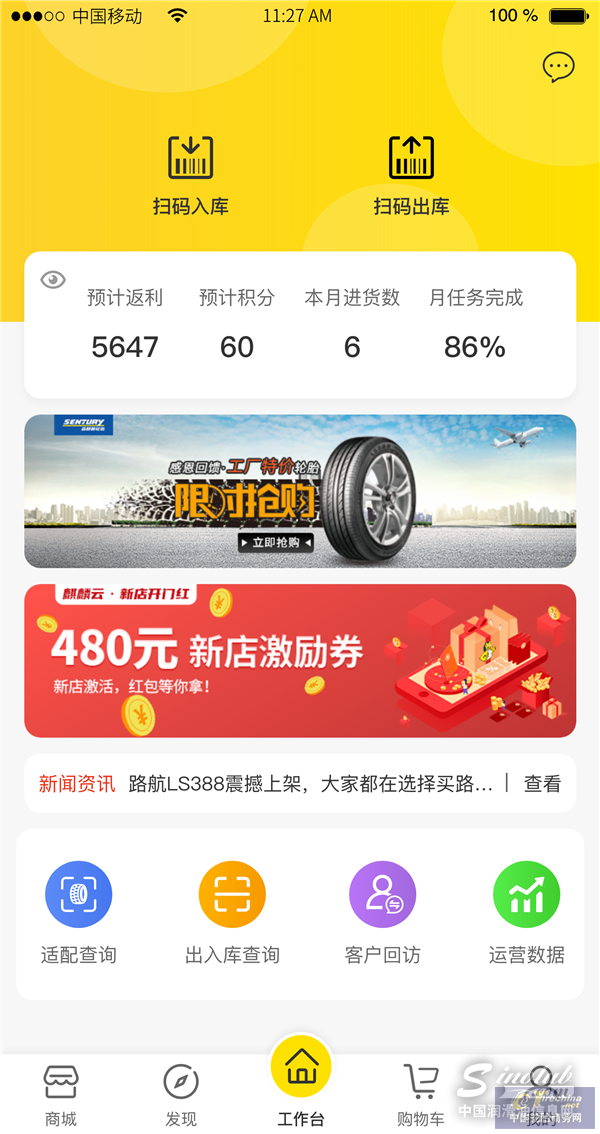
Task: Open the messages chat bubble icon
Action: pos(558,67)
